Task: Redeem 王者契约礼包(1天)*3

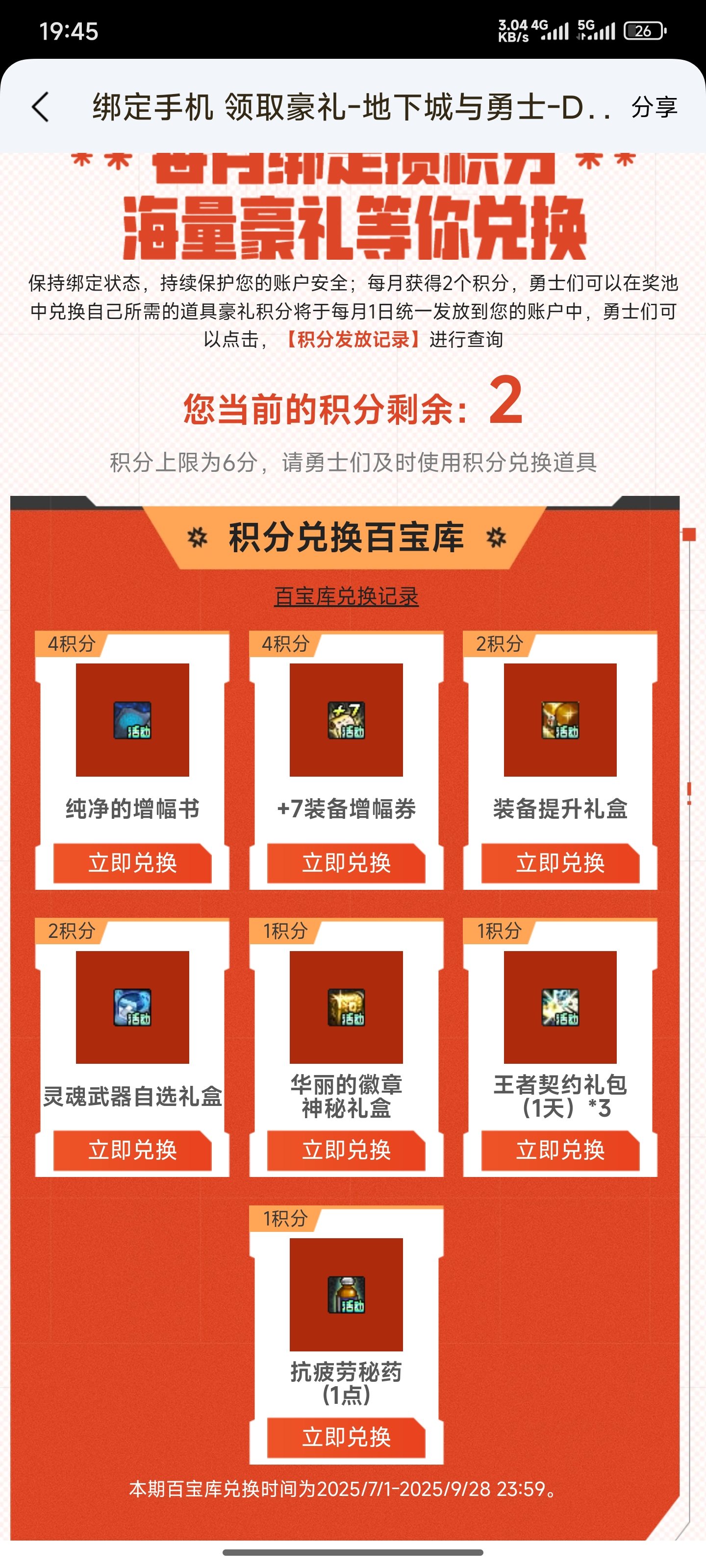Action: tap(560, 1150)
